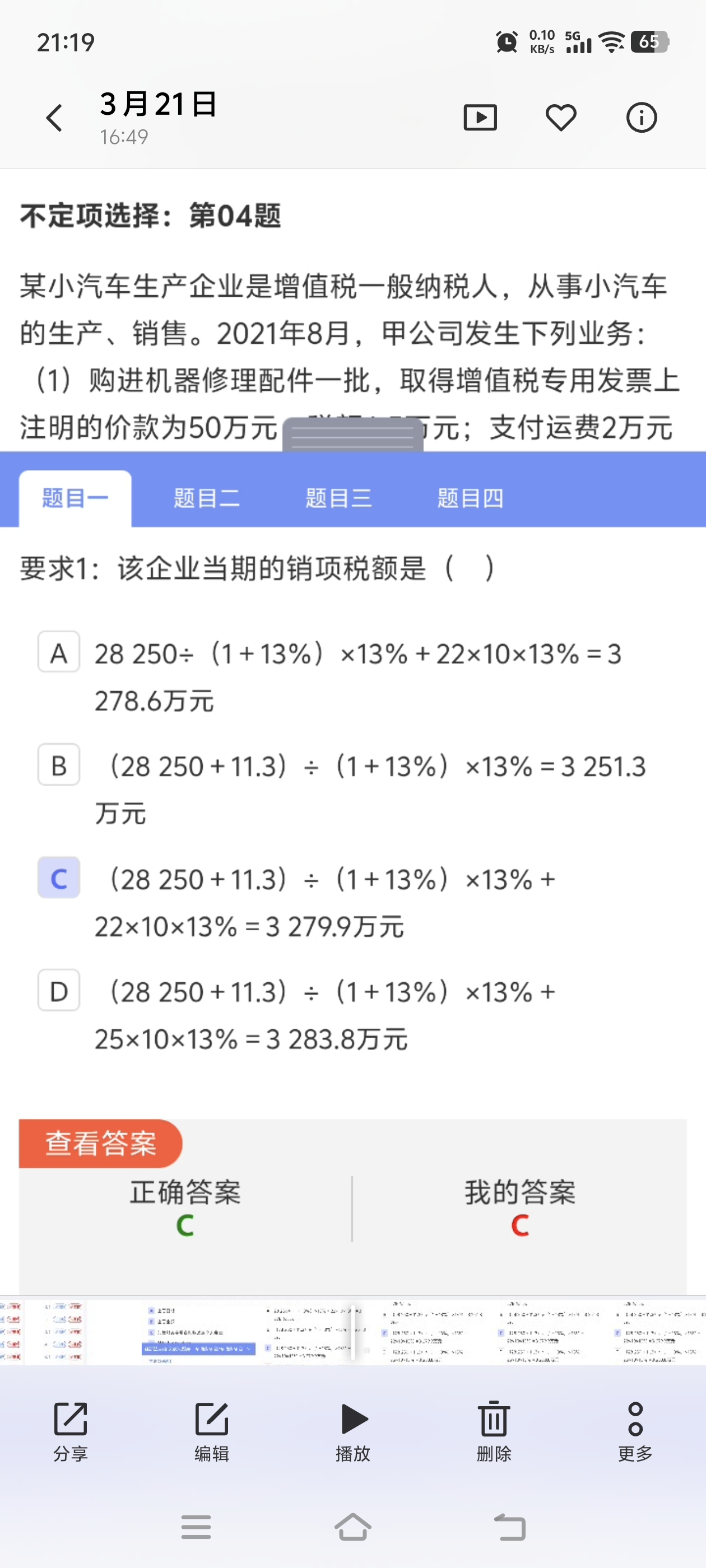The width and height of the screenshot is (706, 1568).
Task: Edit this photo
Action: coord(211,1430)
